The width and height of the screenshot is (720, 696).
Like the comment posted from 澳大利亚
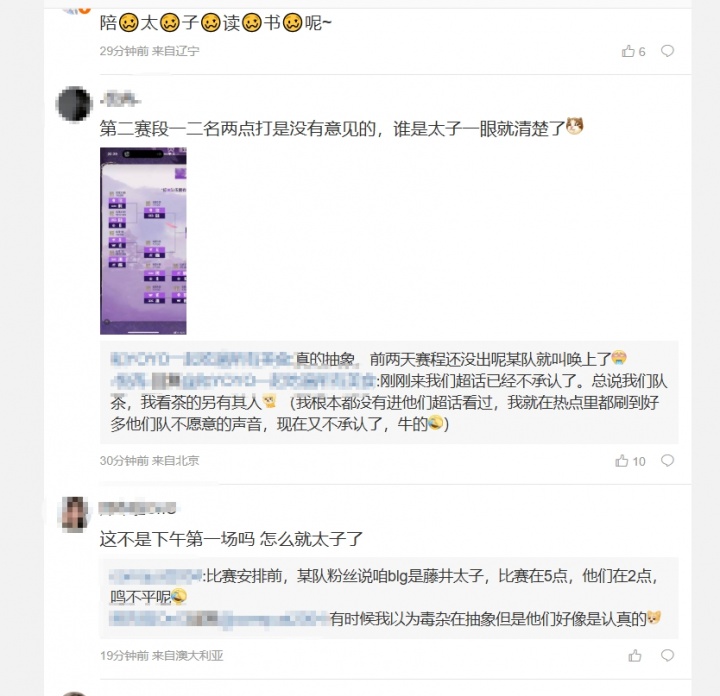pyautogui.click(x=634, y=656)
